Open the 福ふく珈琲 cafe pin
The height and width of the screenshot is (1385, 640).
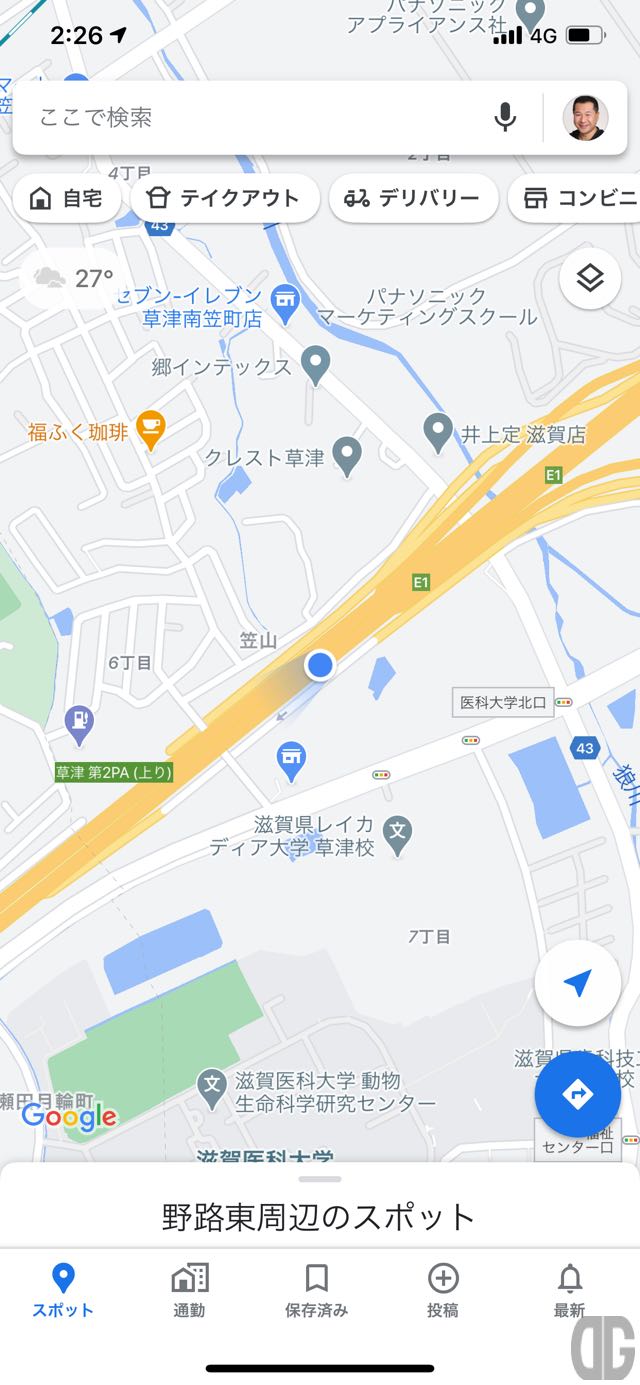pyautogui.click(x=150, y=431)
